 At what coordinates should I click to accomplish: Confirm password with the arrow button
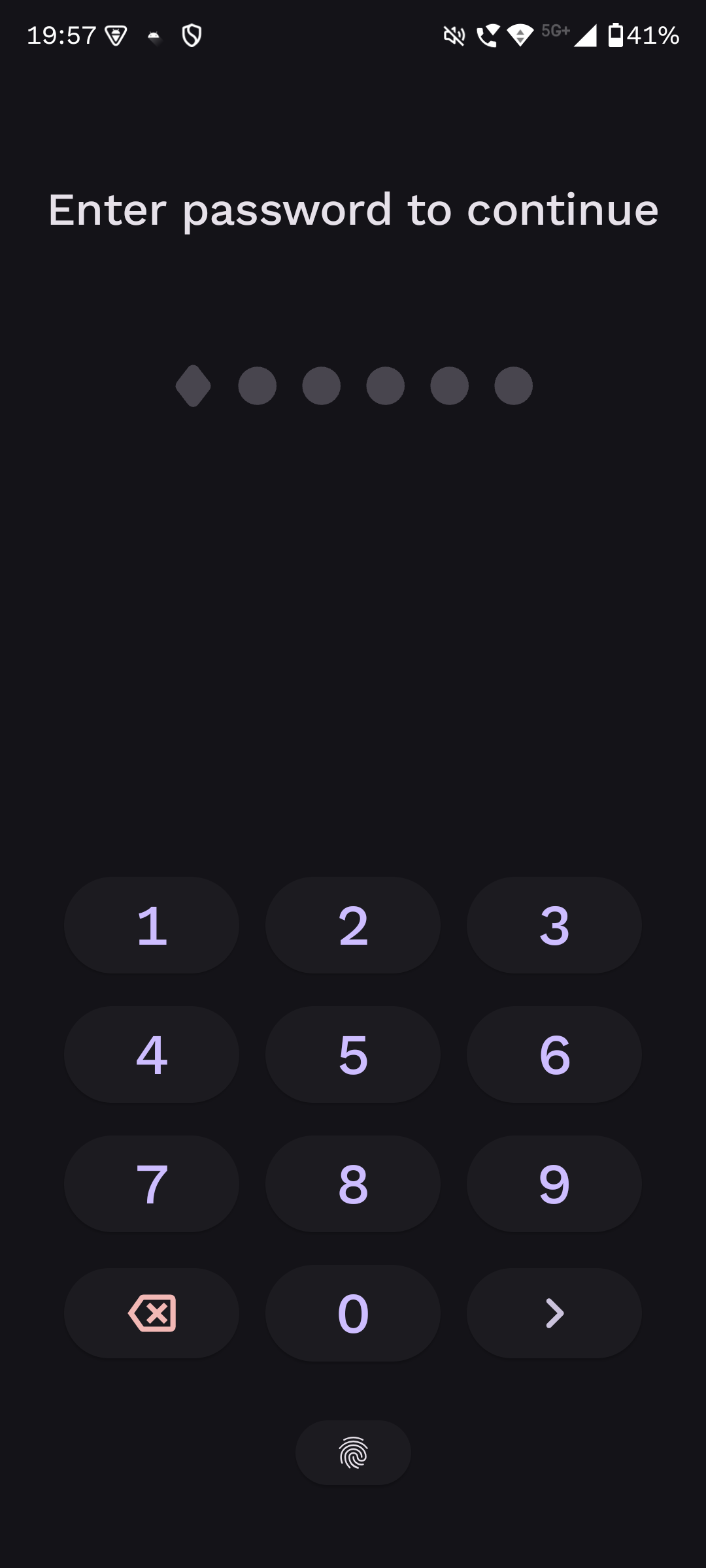coord(554,1313)
